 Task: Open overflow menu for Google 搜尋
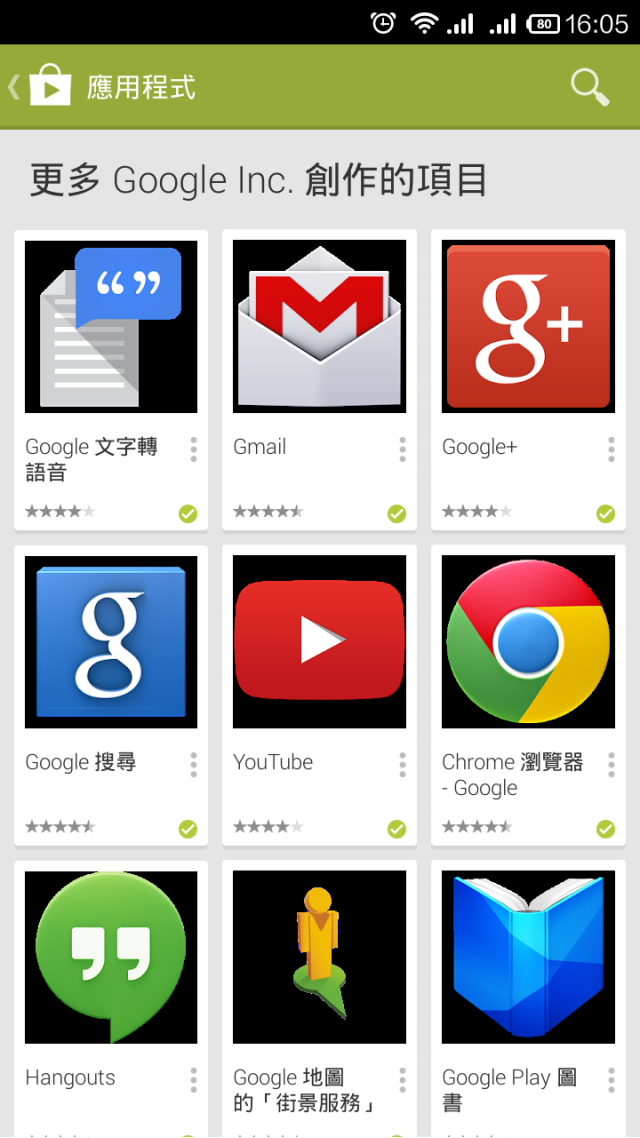coord(193,765)
